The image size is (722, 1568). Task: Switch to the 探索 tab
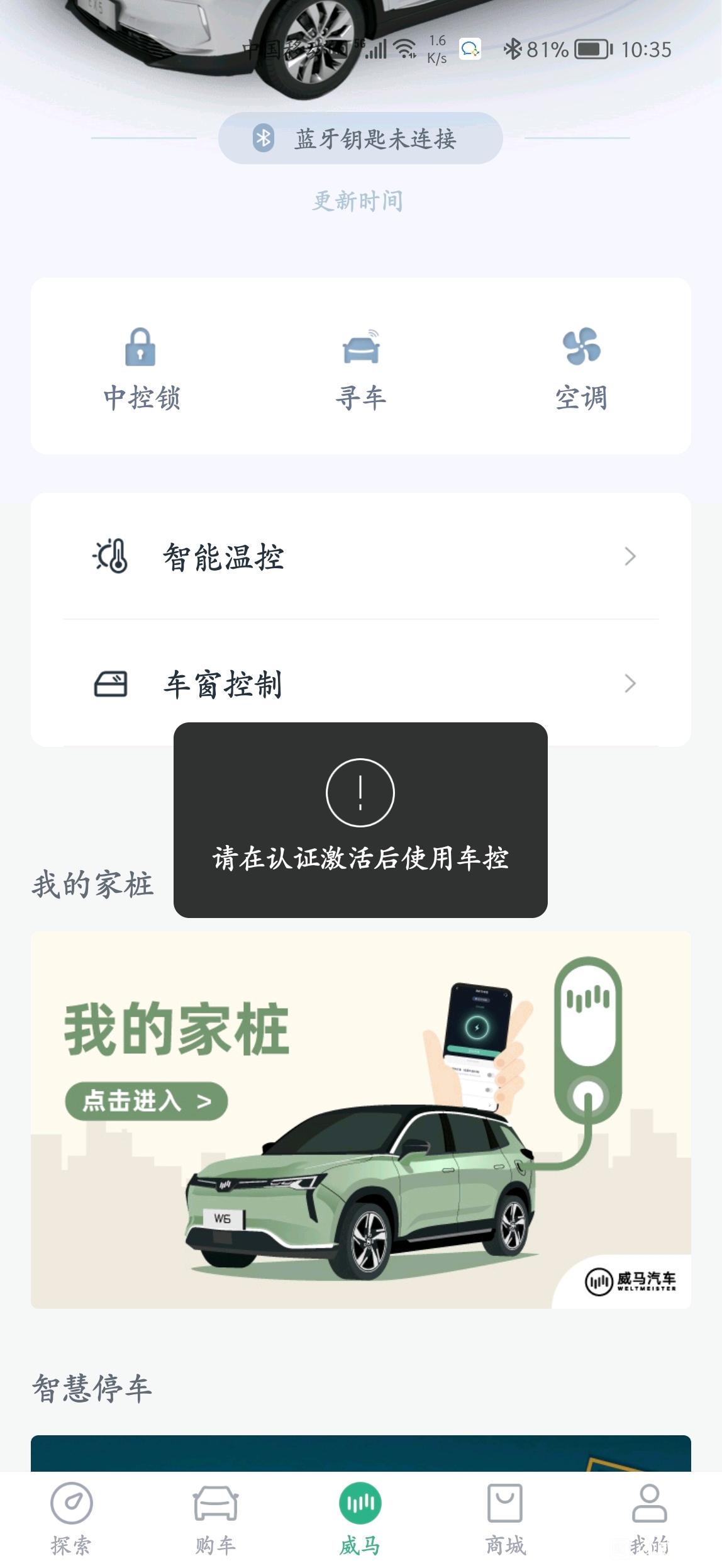(x=71, y=1518)
